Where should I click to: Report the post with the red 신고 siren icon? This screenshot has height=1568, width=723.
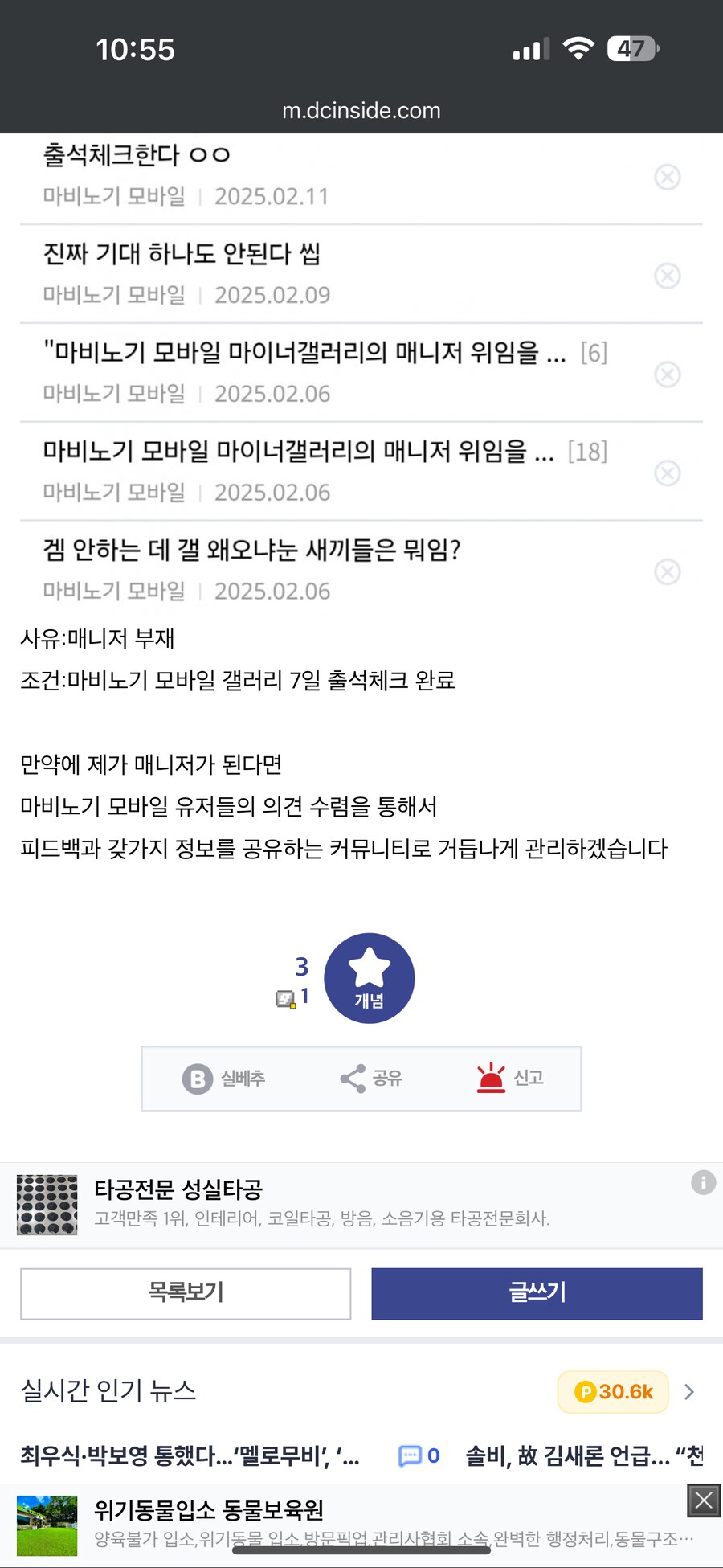[491, 1079]
